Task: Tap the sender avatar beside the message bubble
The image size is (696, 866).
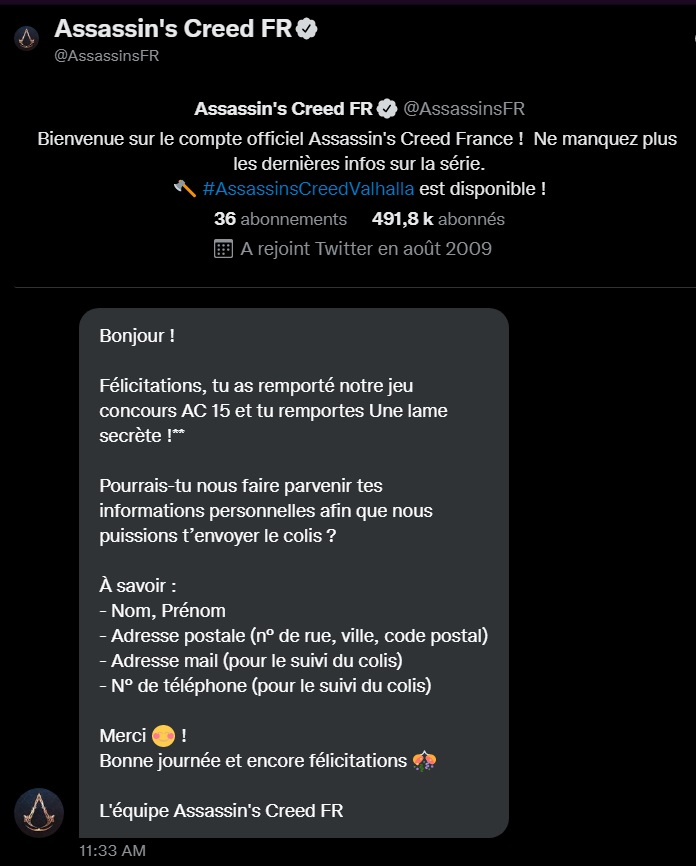Action: 39,811
